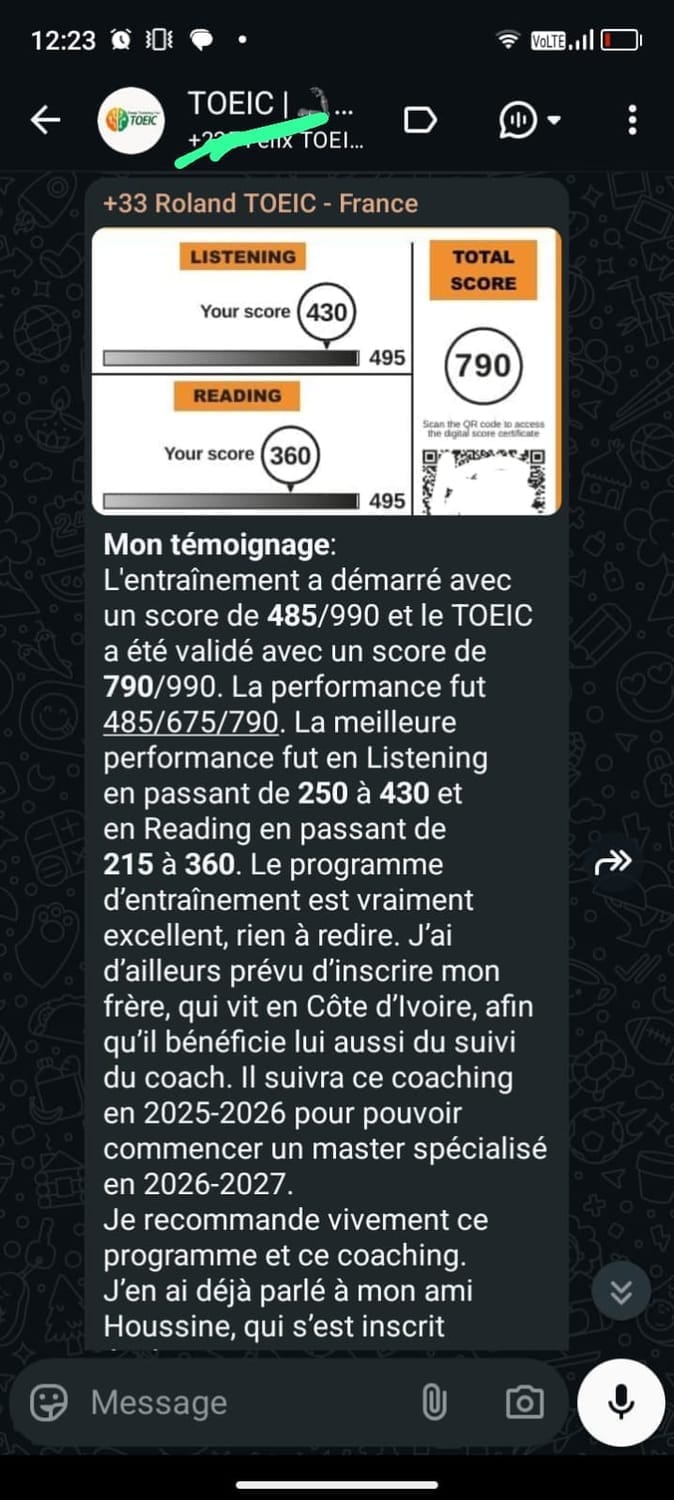Record a voice message

pos(621,1403)
